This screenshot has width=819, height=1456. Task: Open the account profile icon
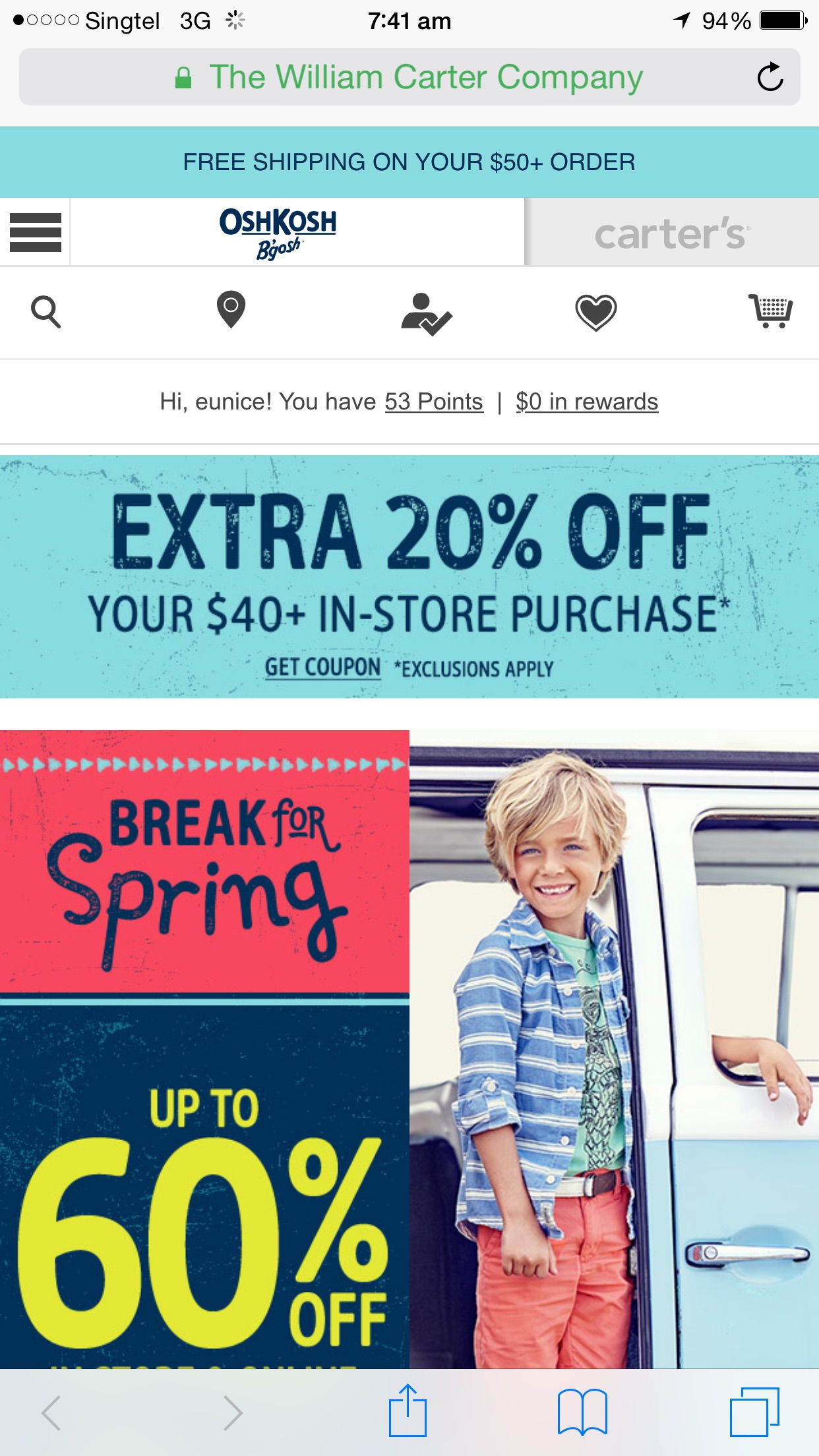tap(426, 314)
